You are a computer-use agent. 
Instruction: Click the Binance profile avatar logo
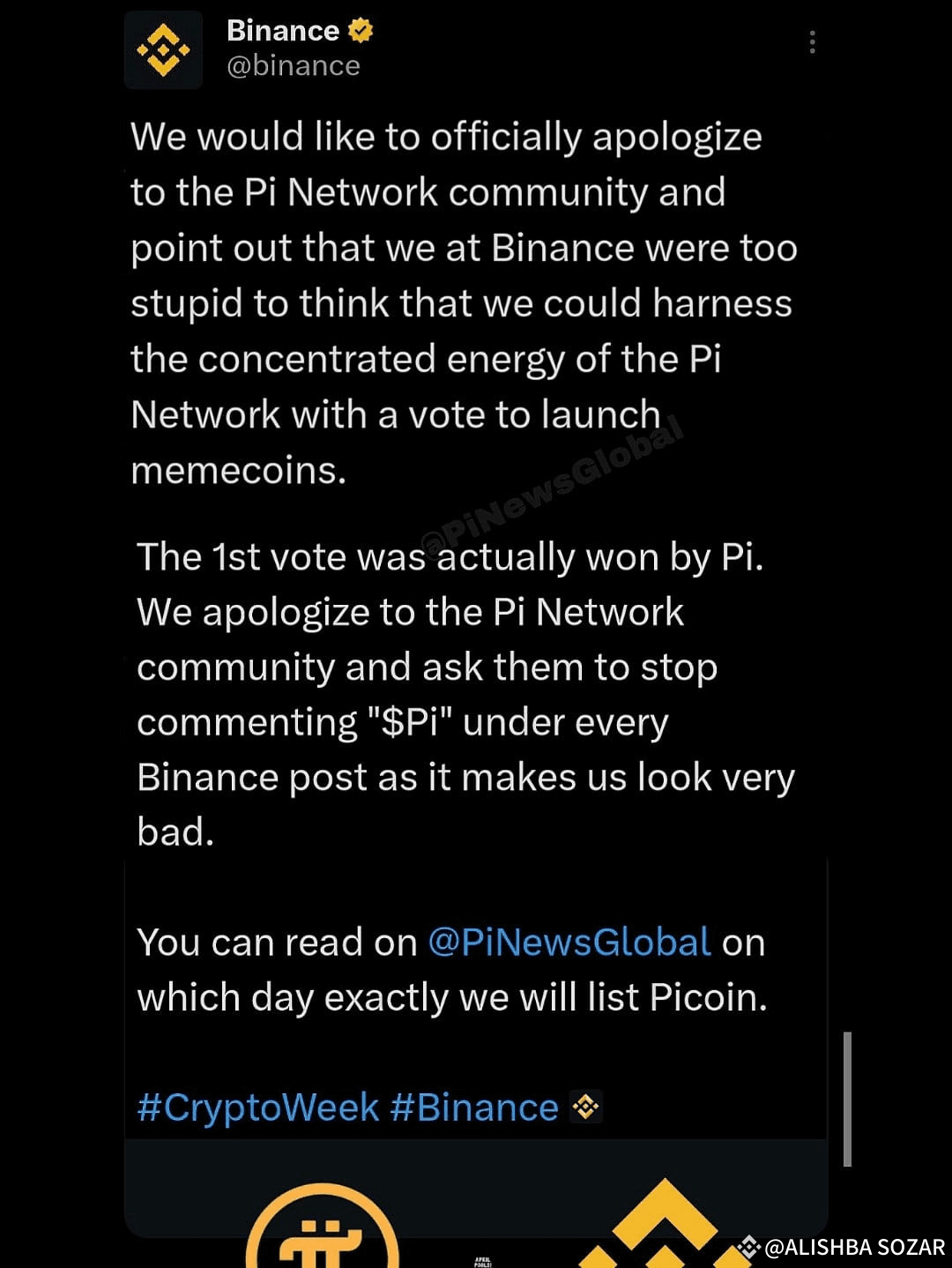pyautogui.click(x=163, y=50)
